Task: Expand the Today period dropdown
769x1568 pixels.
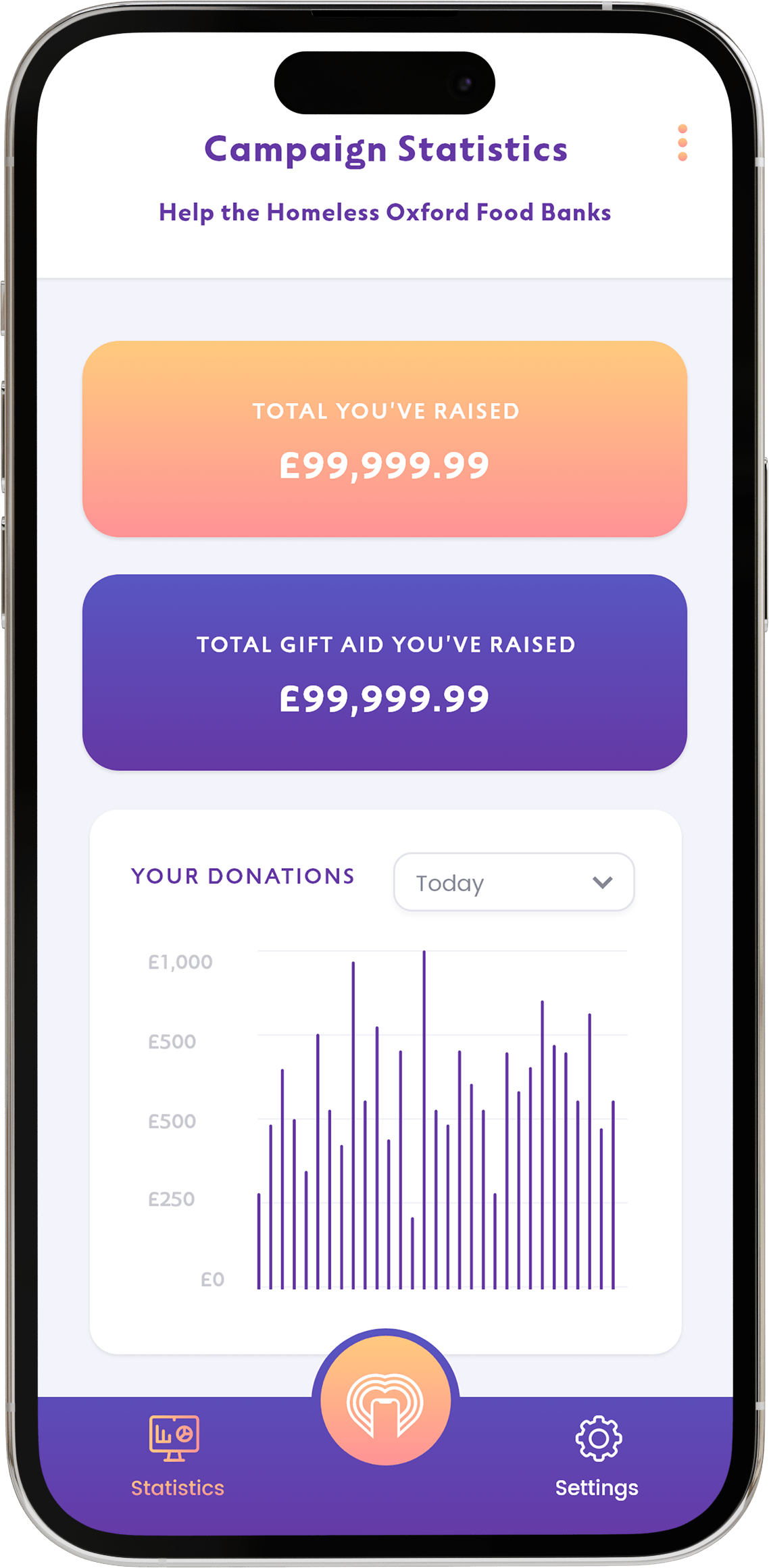Action: tap(514, 882)
